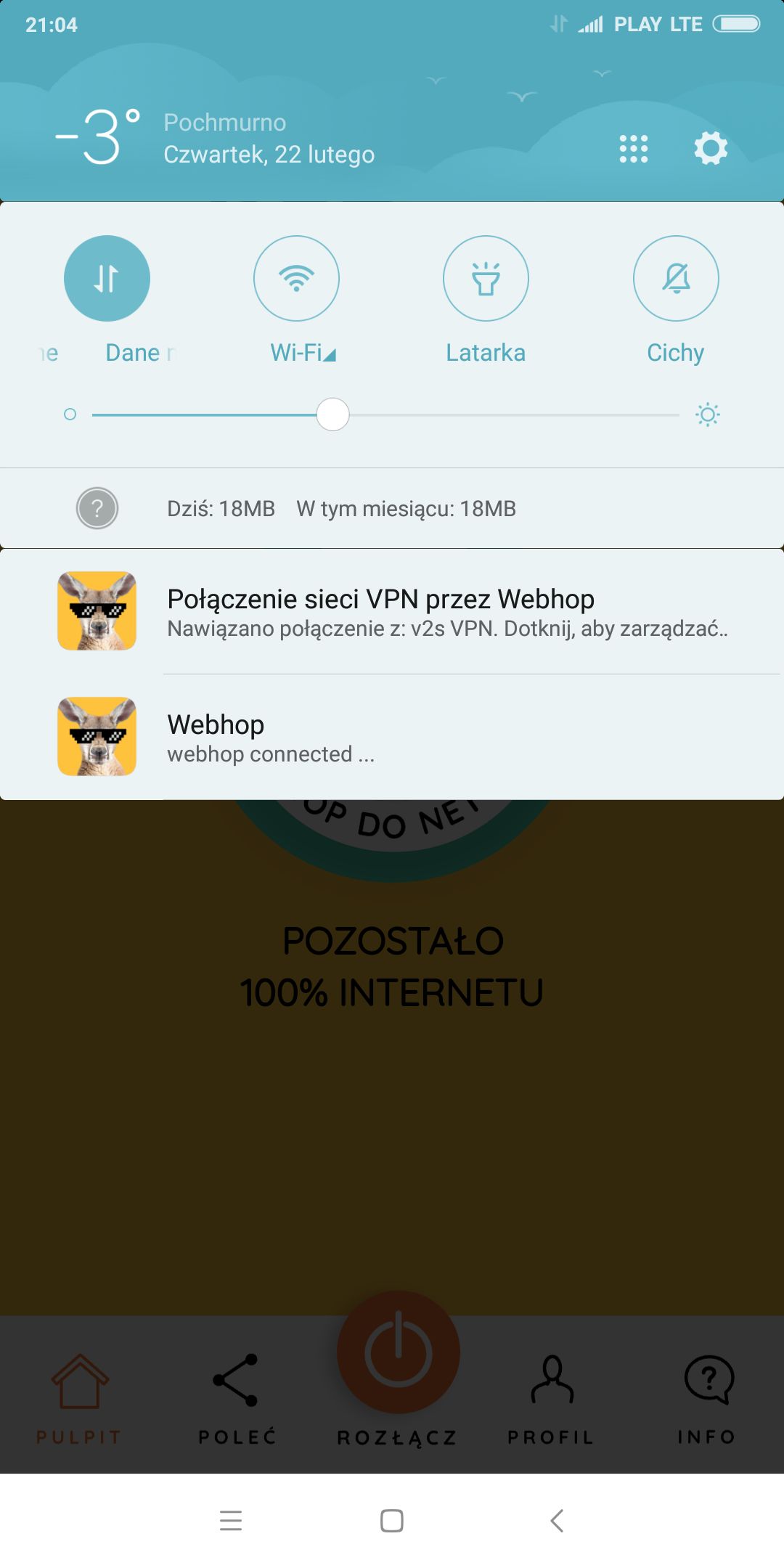
Task: Turn on Wi-Fi
Action: pyautogui.click(x=296, y=279)
